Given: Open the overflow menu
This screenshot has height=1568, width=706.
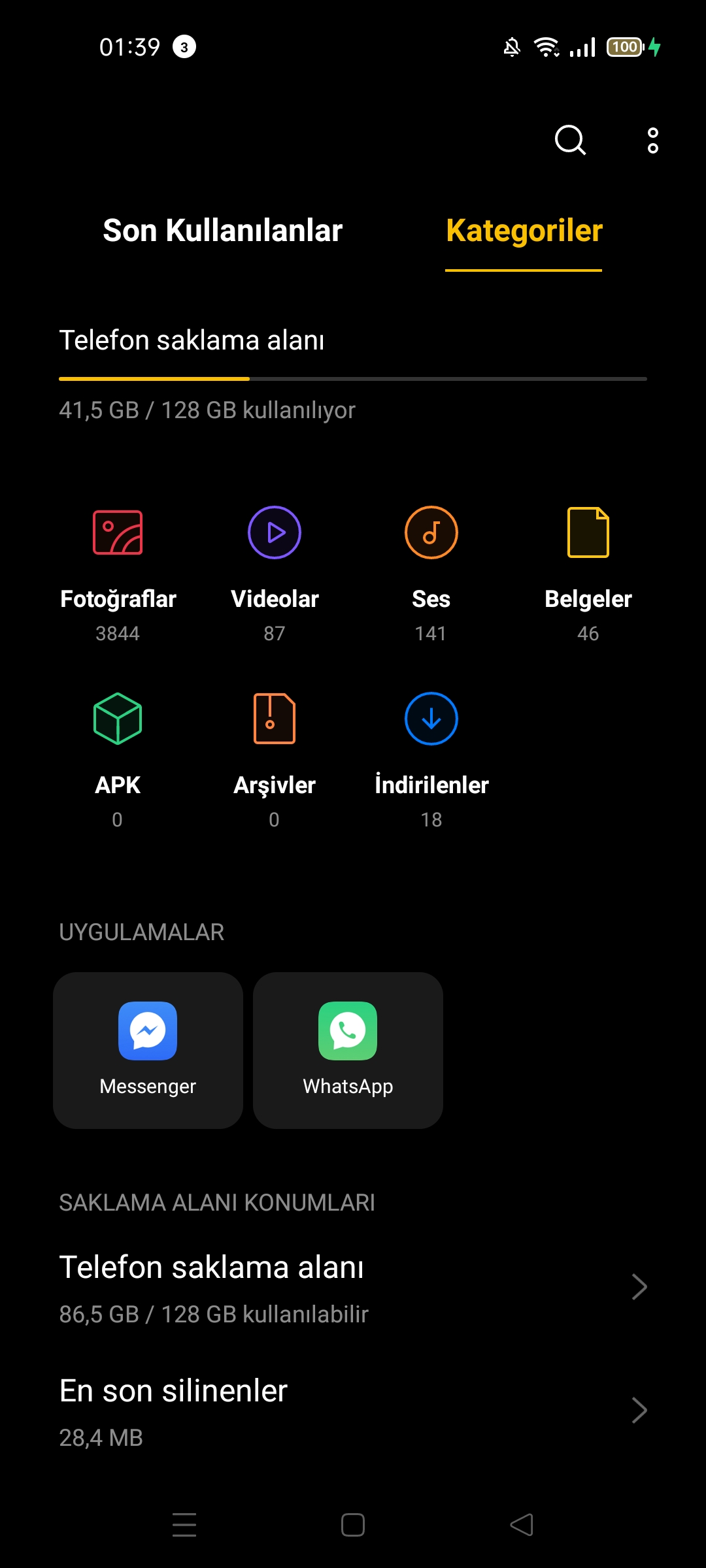Looking at the screenshot, I should click(x=652, y=140).
